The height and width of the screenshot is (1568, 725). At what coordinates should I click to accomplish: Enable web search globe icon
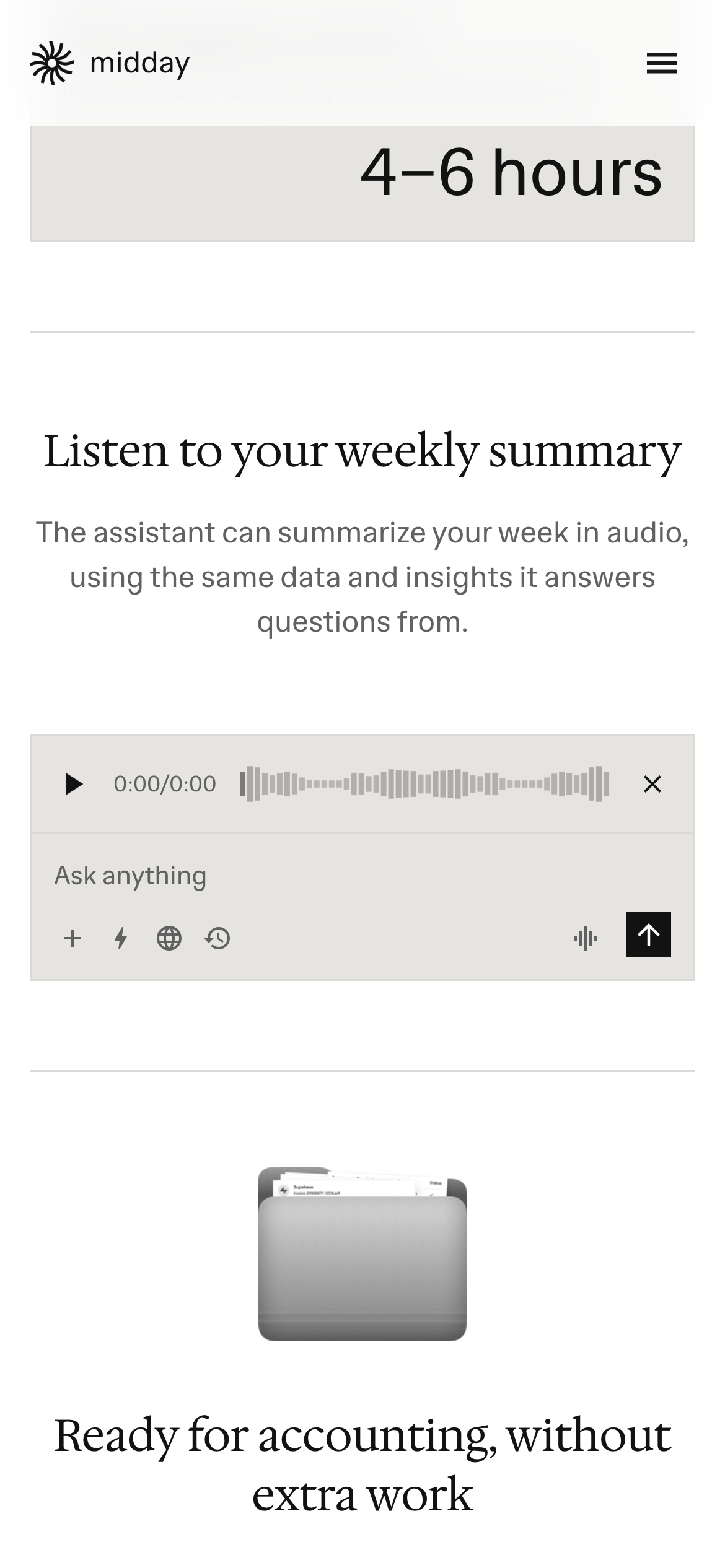click(169, 938)
